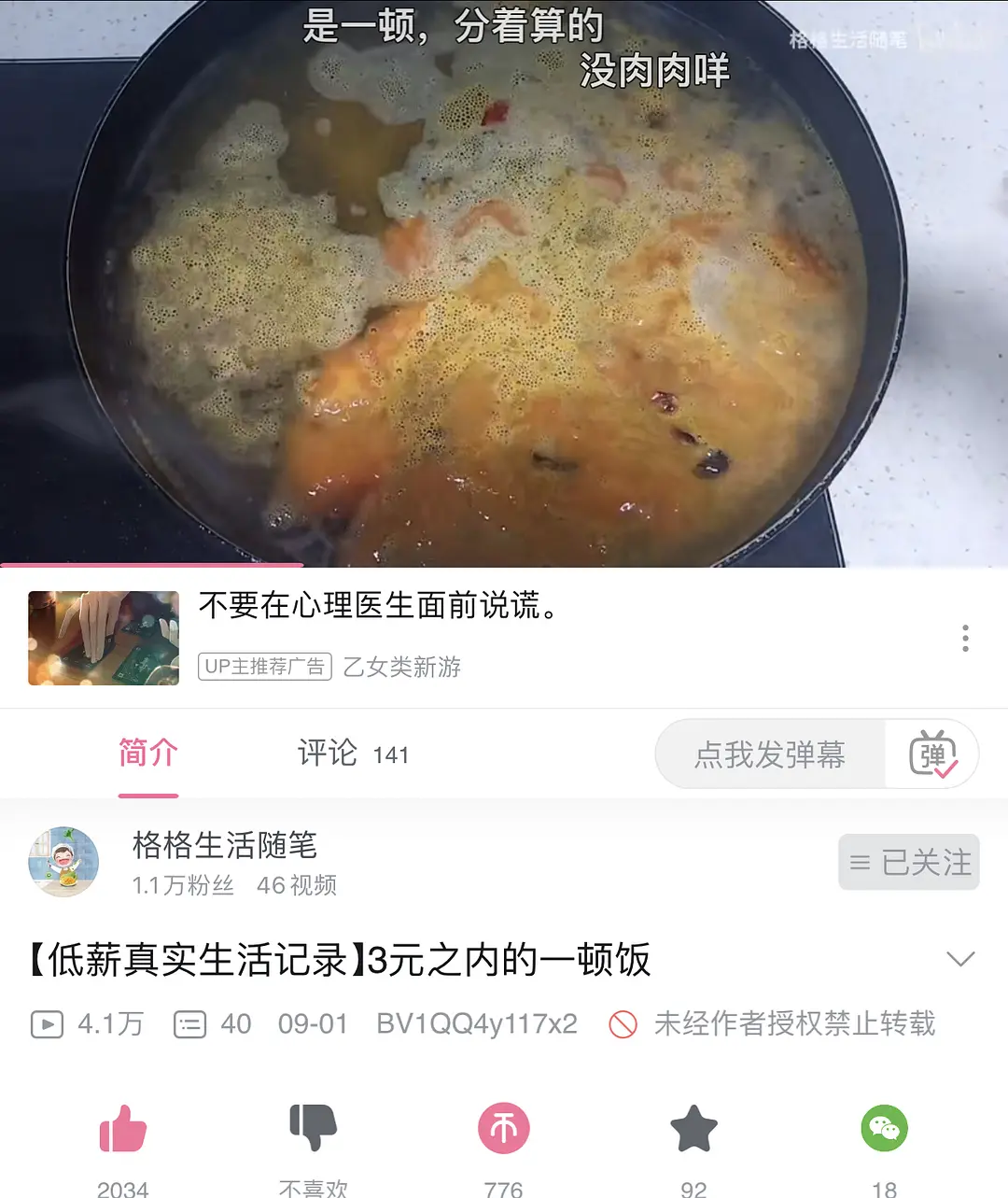Open the ad thumbnail about 心理医生
This screenshot has height=1198, width=1008.
click(104, 638)
